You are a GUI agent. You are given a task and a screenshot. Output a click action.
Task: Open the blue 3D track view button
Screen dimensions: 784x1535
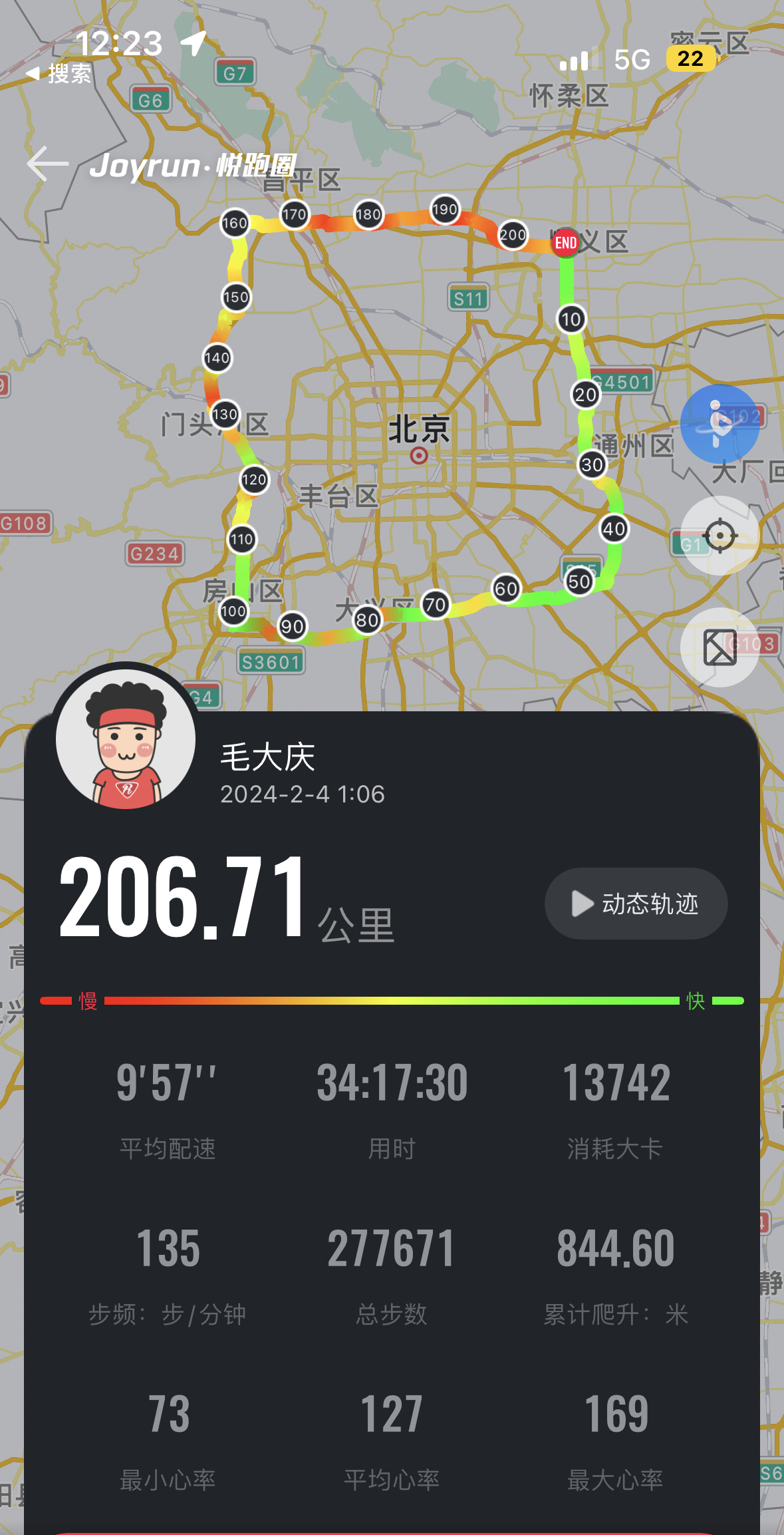[719, 424]
